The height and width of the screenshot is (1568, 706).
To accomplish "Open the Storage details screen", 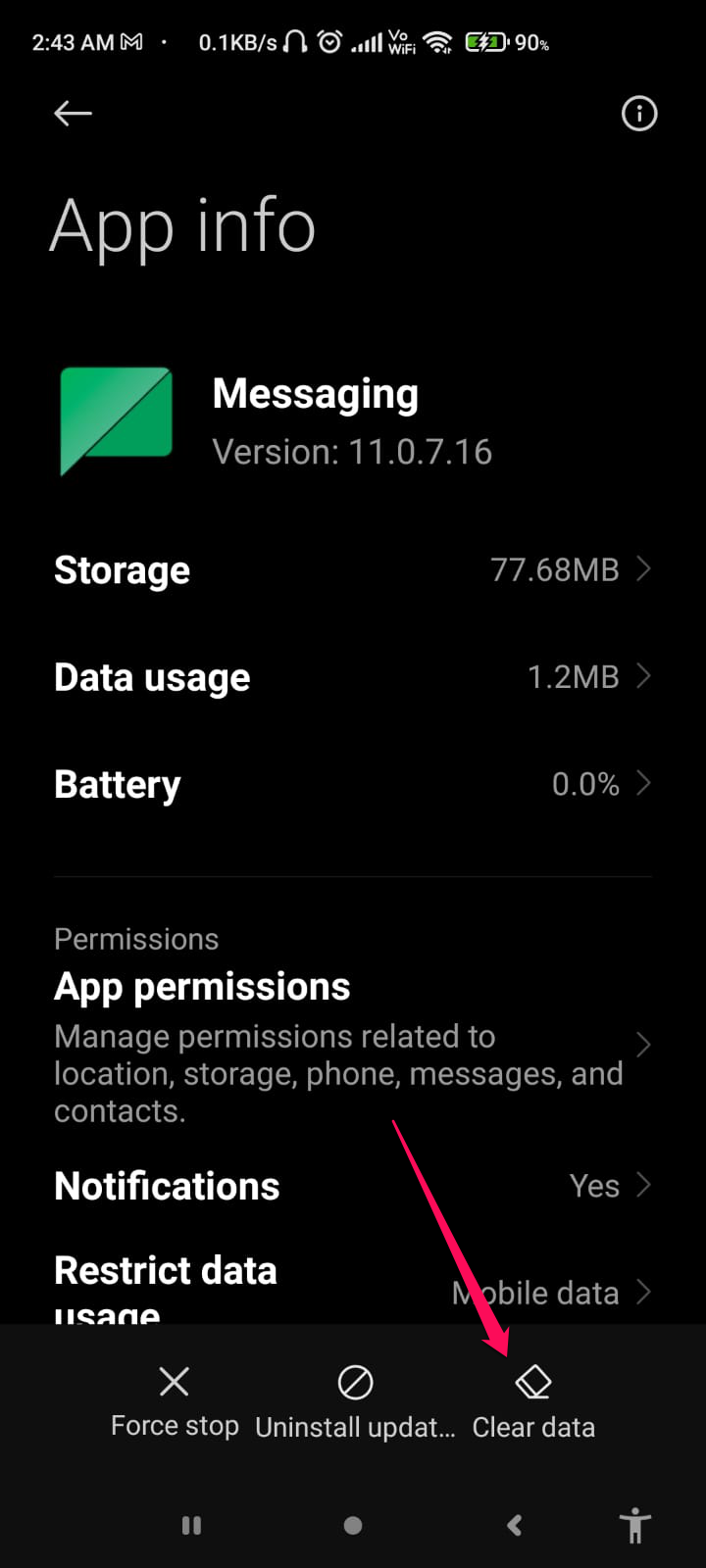I will click(x=353, y=569).
